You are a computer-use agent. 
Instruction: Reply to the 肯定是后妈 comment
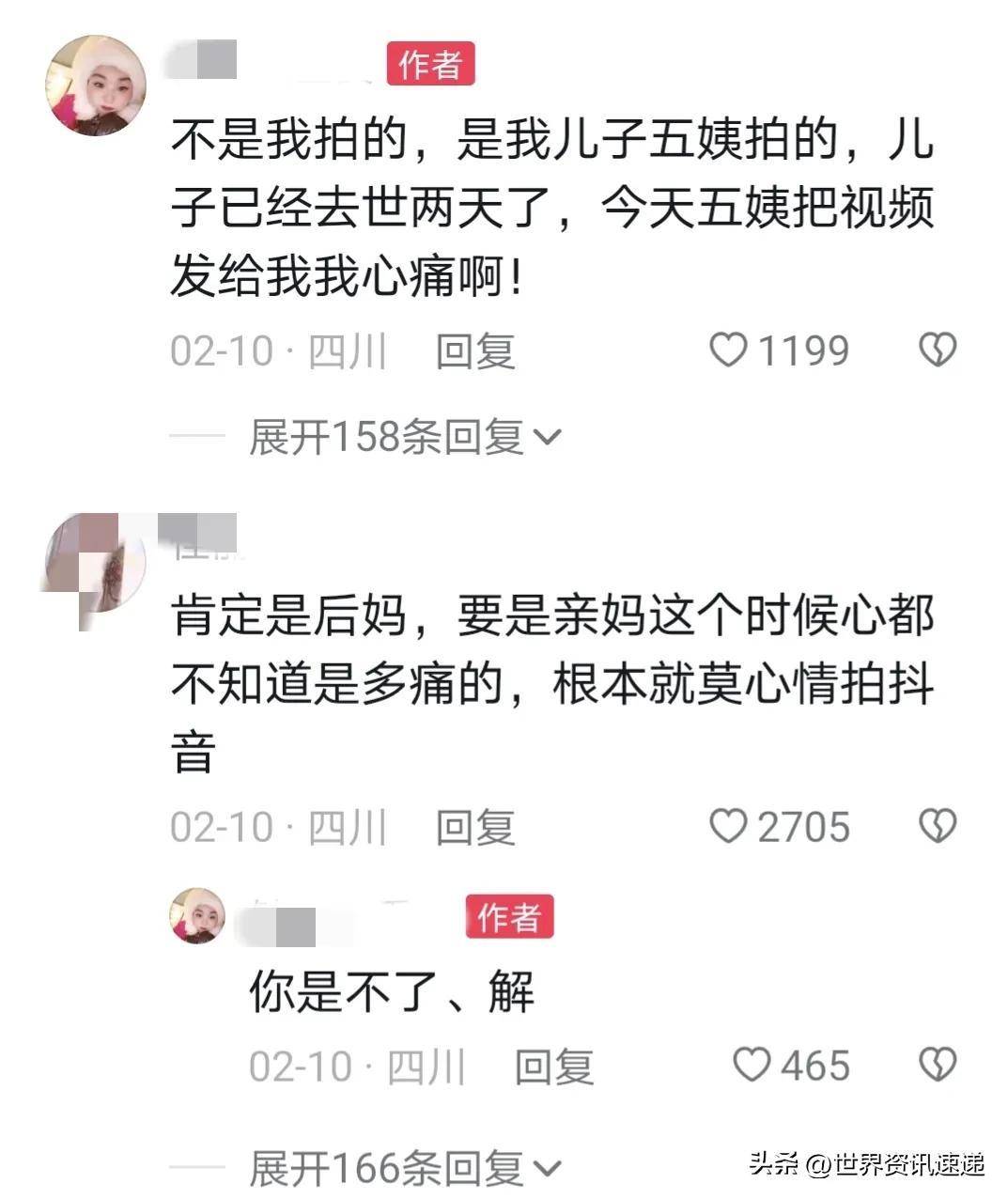click(475, 828)
